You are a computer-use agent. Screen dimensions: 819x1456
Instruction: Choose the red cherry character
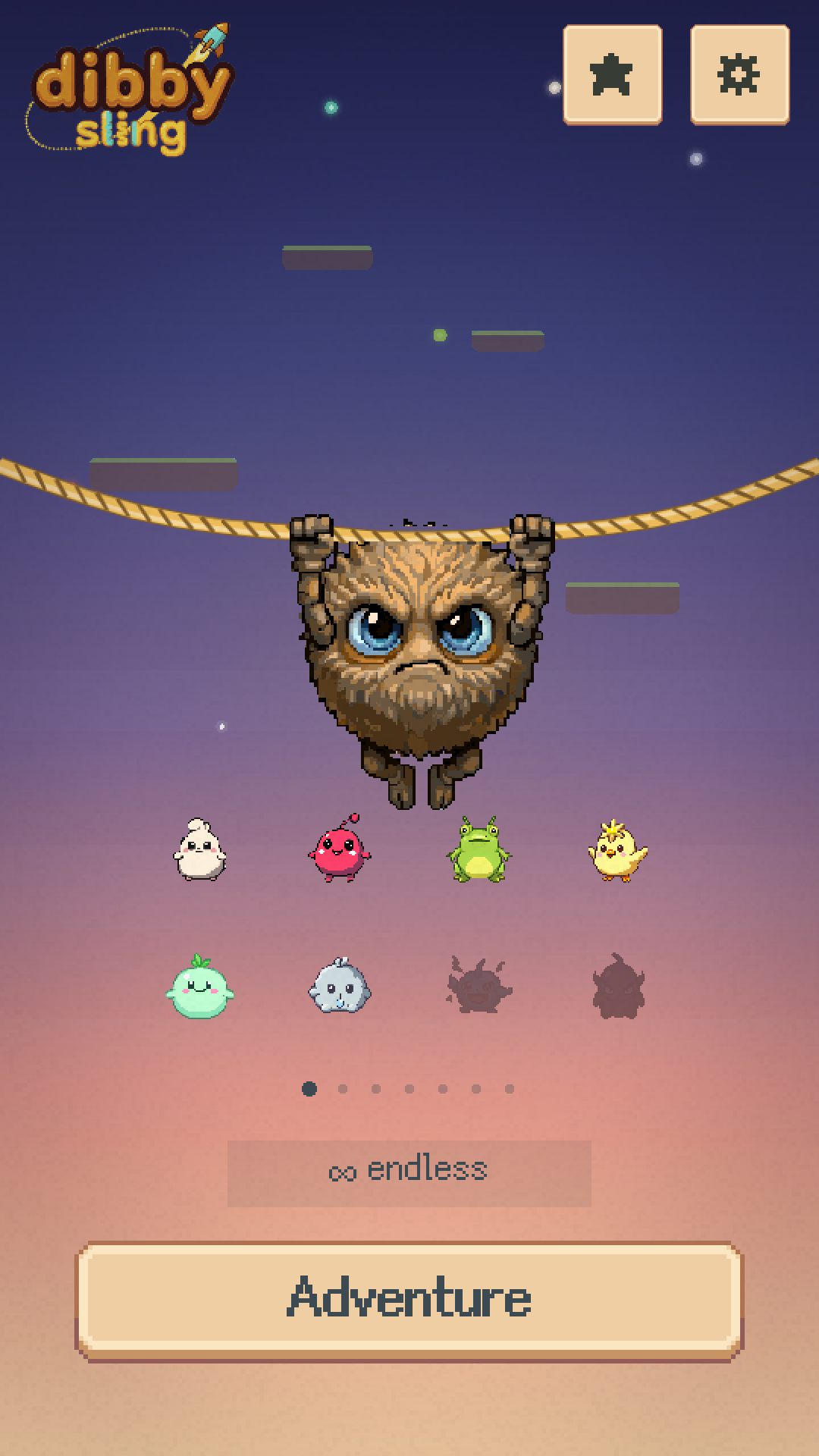point(339,849)
